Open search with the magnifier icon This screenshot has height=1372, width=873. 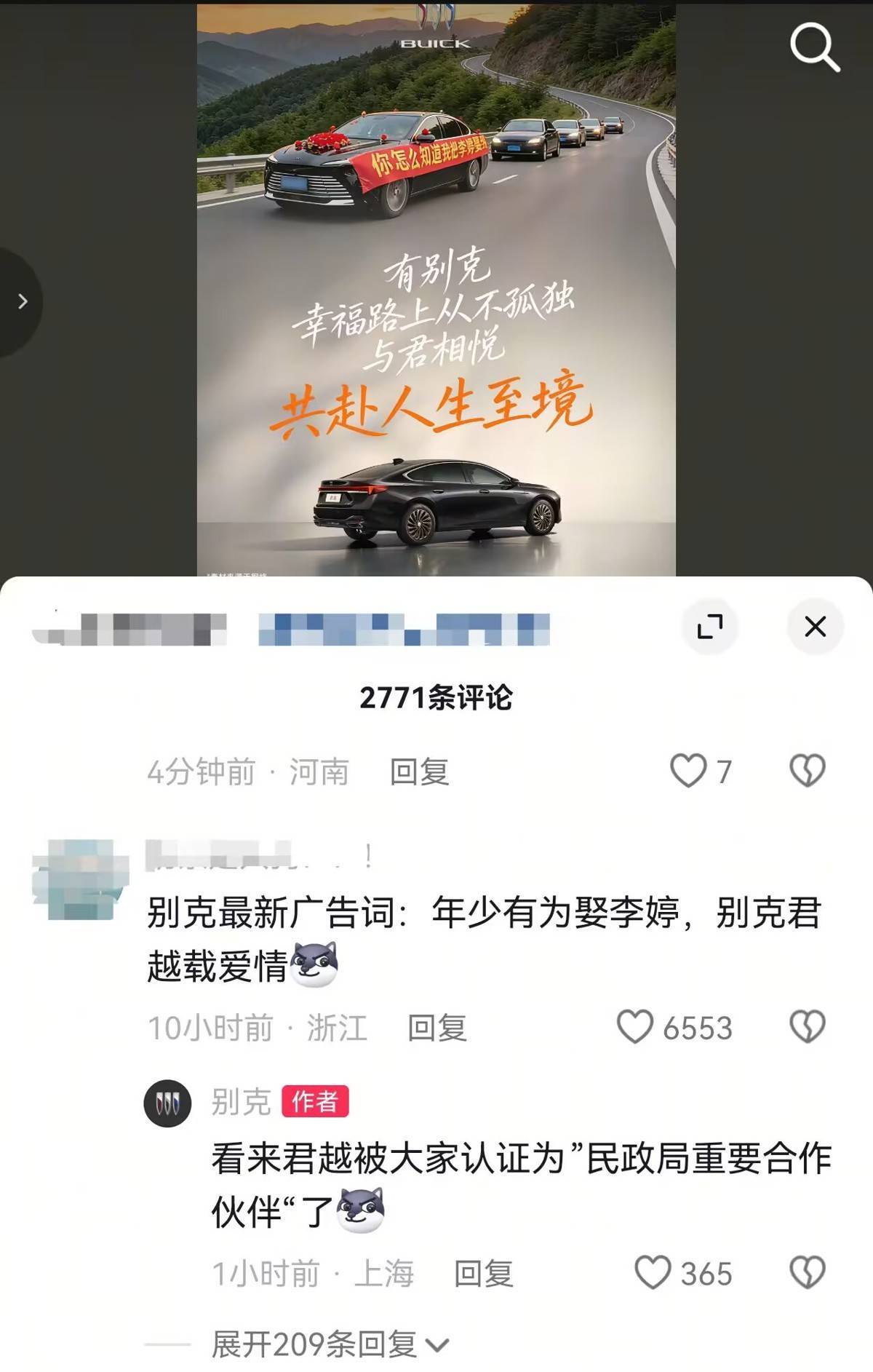(814, 47)
